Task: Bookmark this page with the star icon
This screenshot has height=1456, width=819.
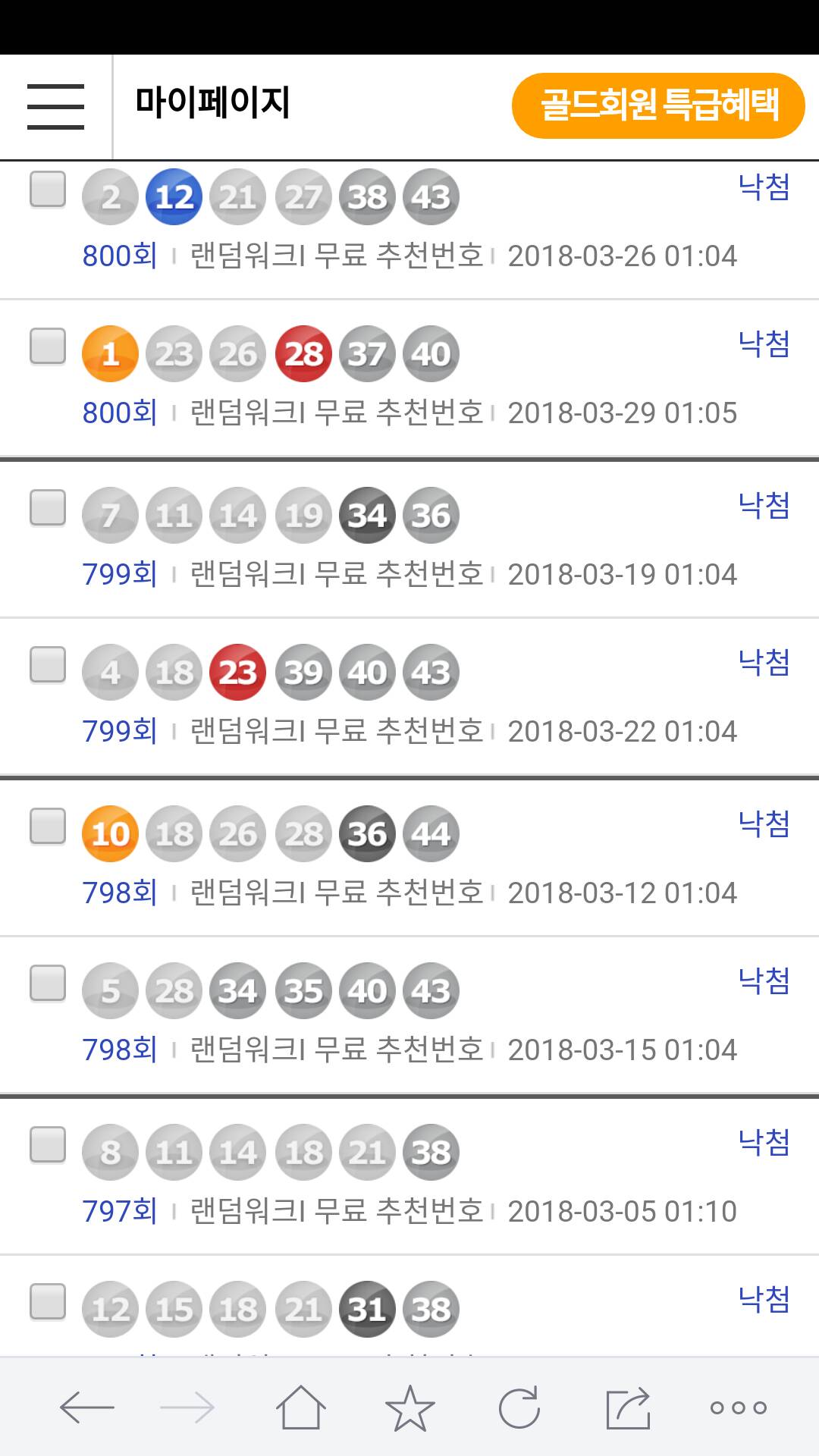Action: (x=410, y=1407)
